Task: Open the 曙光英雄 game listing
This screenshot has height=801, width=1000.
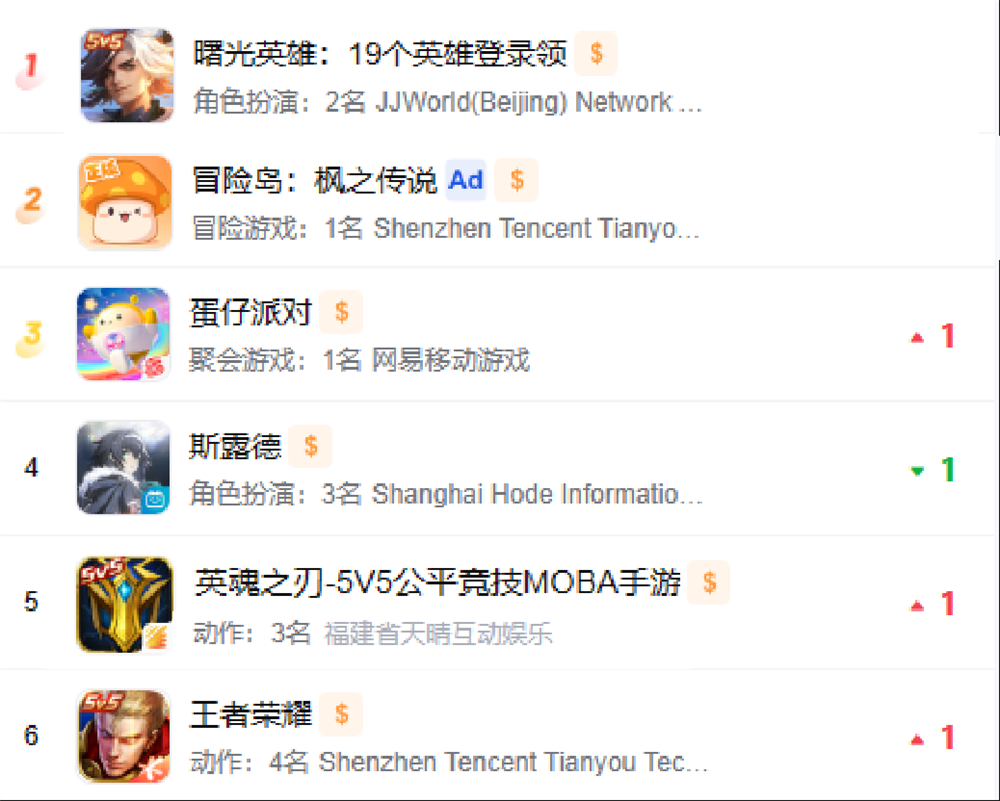Action: (x=380, y=53)
